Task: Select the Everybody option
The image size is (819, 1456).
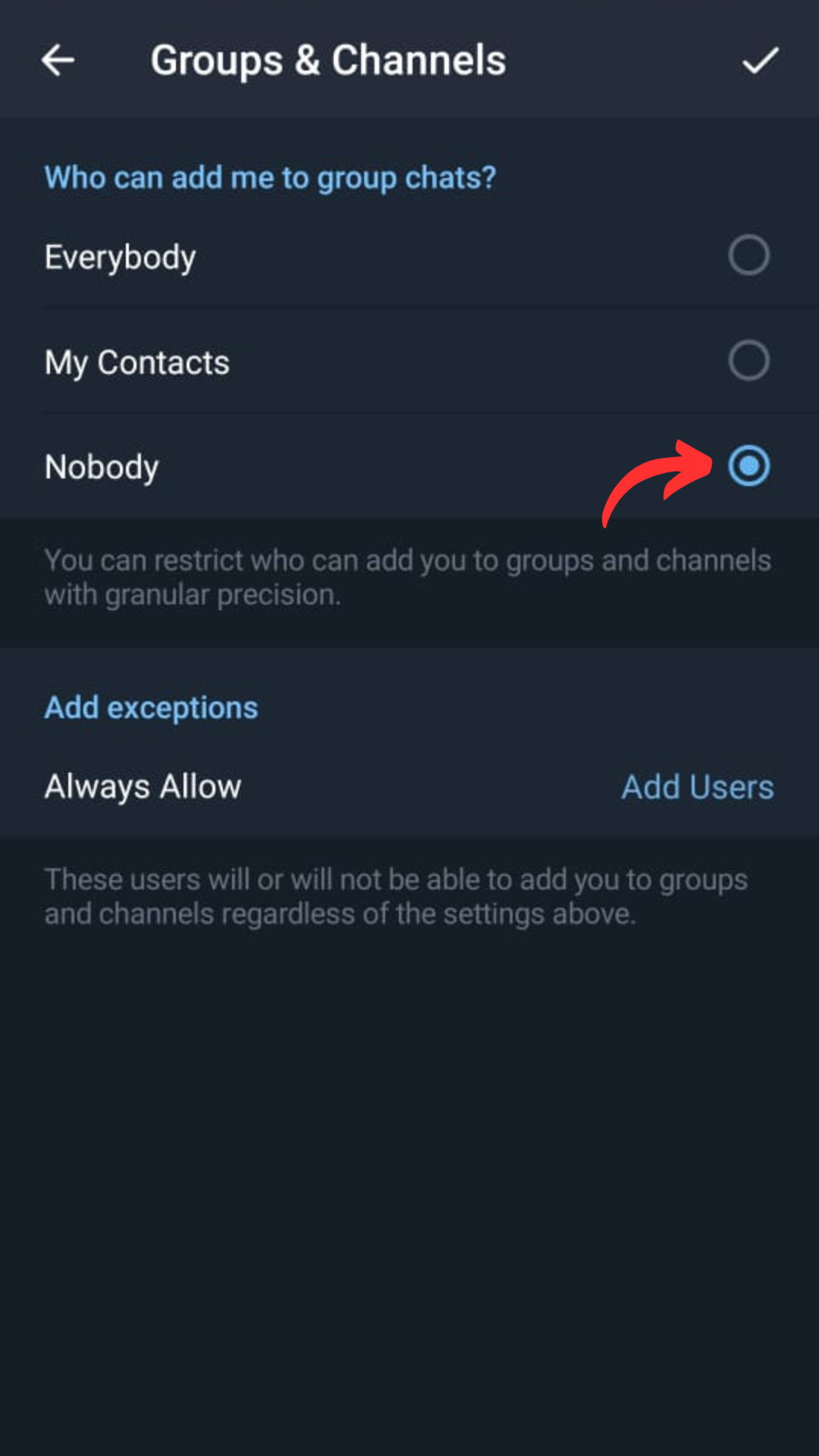Action: point(748,255)
